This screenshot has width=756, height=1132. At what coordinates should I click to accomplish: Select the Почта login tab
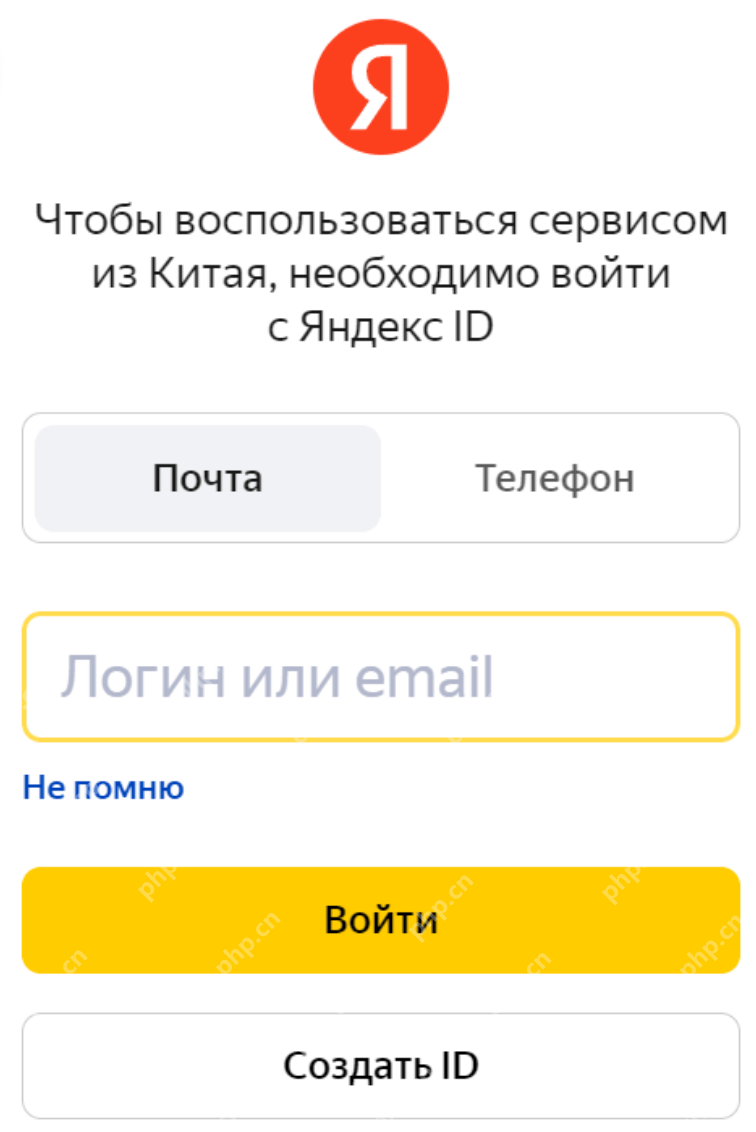tap(207, 478)
